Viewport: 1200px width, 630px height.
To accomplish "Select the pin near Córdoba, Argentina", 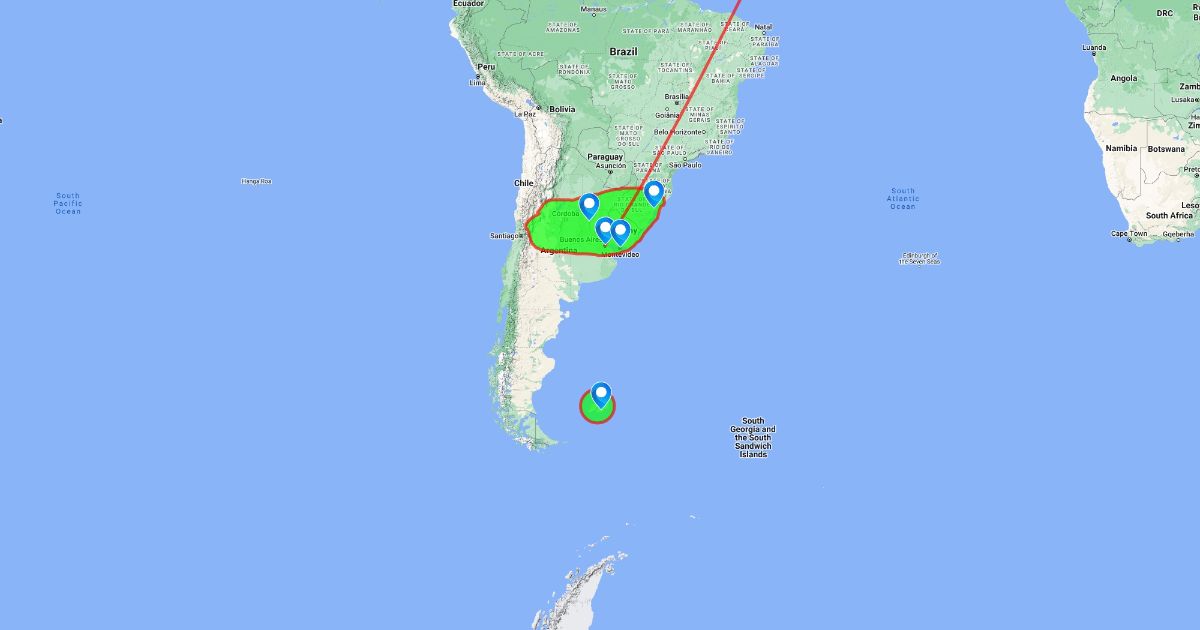I will (589, 205).
